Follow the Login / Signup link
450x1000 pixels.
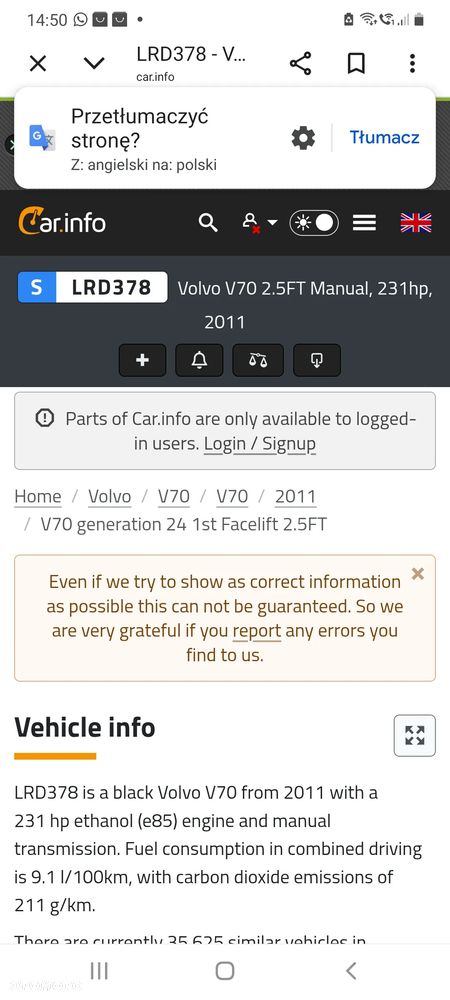coord(260,443)
